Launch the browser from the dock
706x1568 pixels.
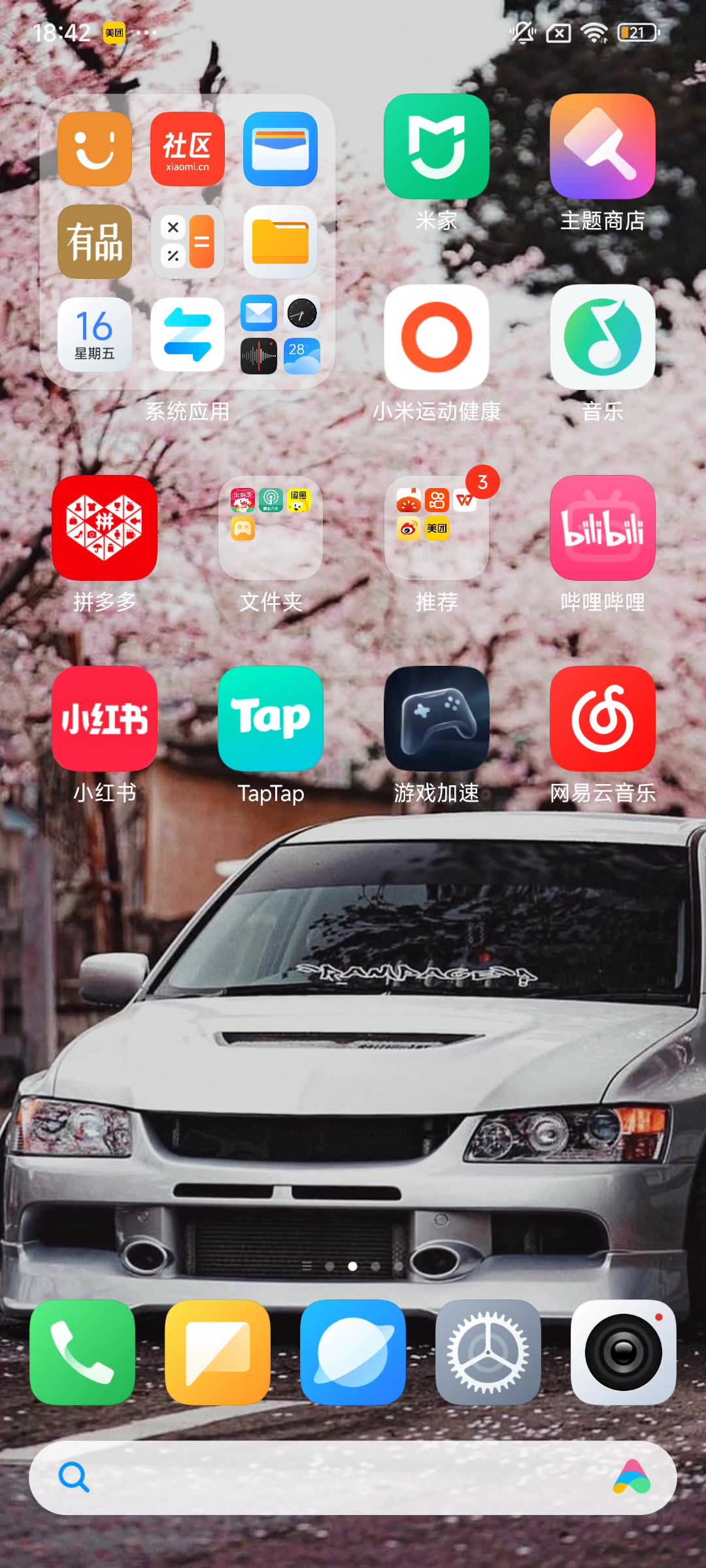pos(353,1352)
